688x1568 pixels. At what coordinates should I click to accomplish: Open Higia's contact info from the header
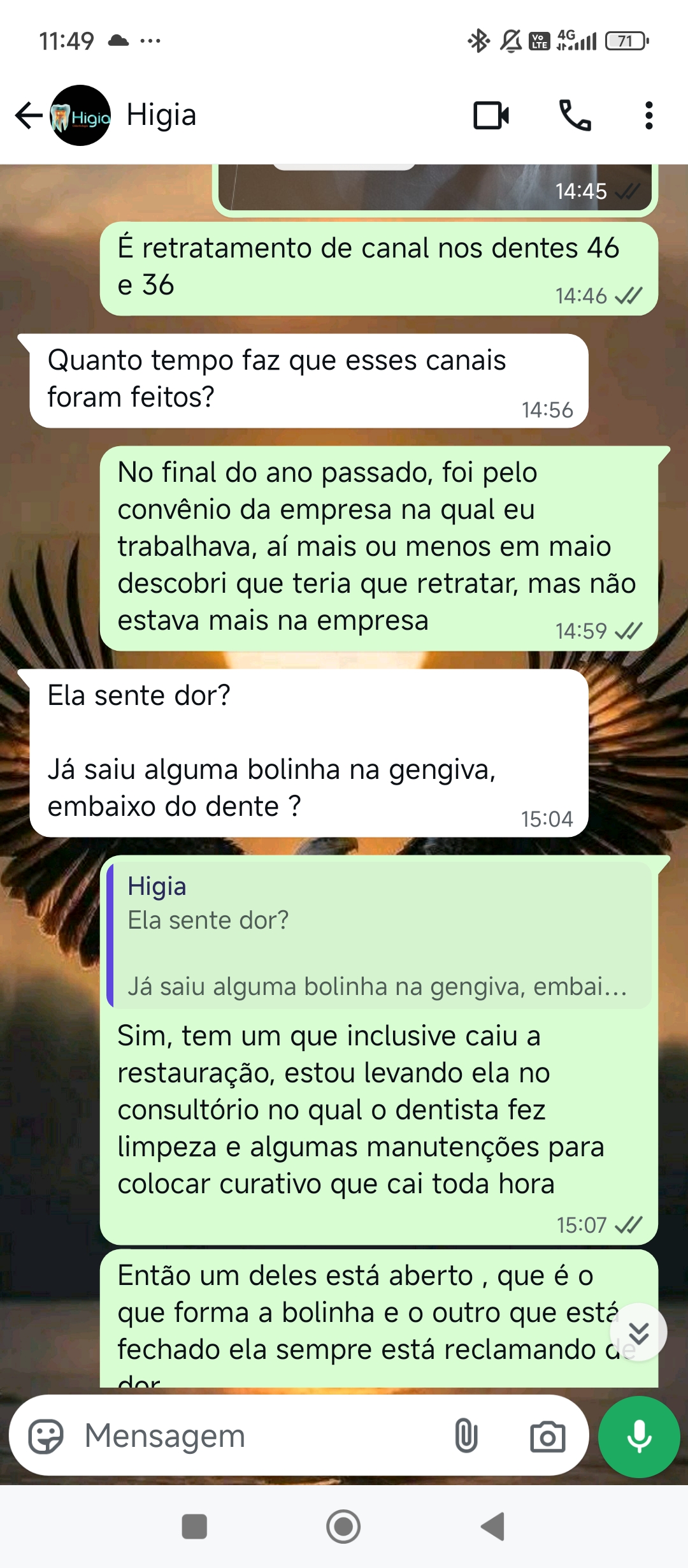[x=161, y=115]
